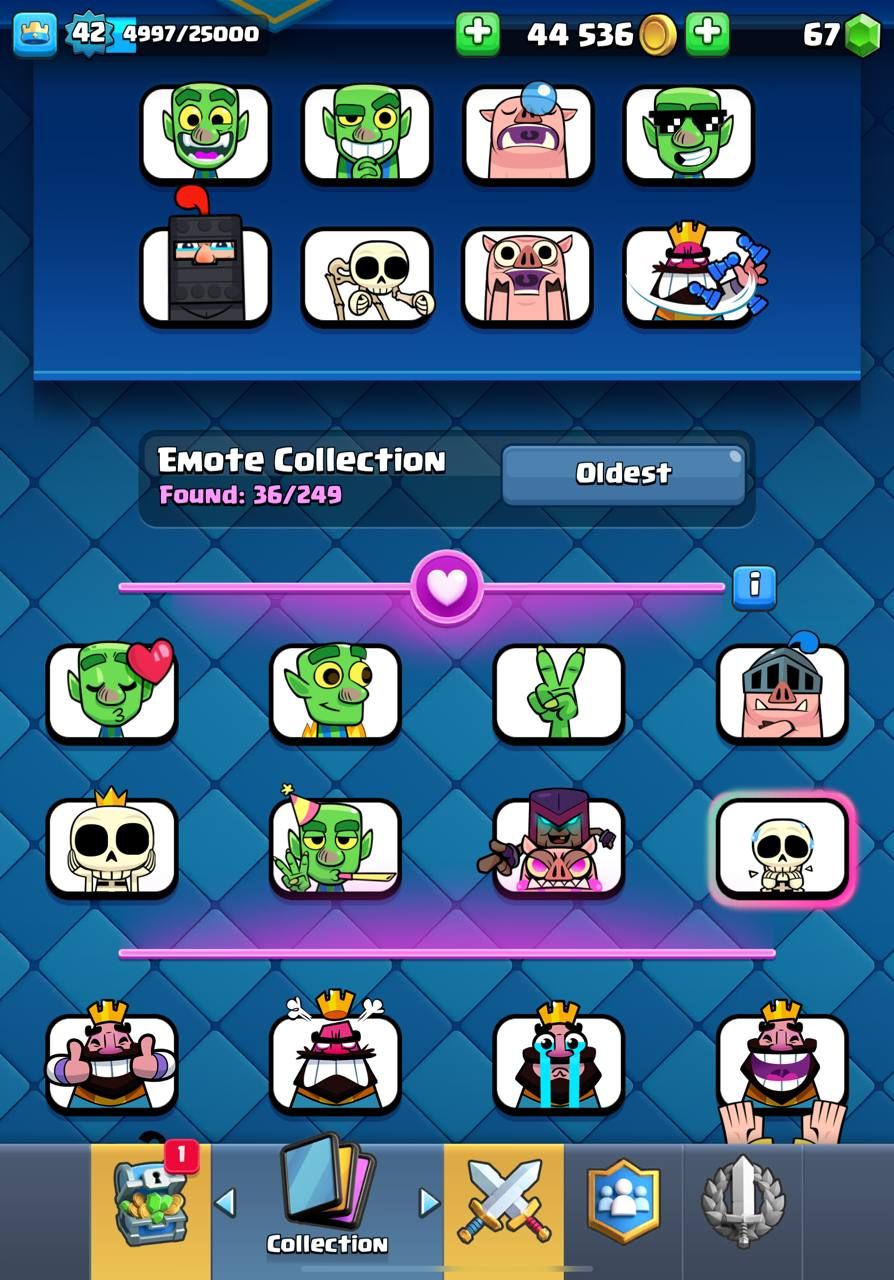
Task: Change the Oldest sort order button
Action: coord(623,474)
